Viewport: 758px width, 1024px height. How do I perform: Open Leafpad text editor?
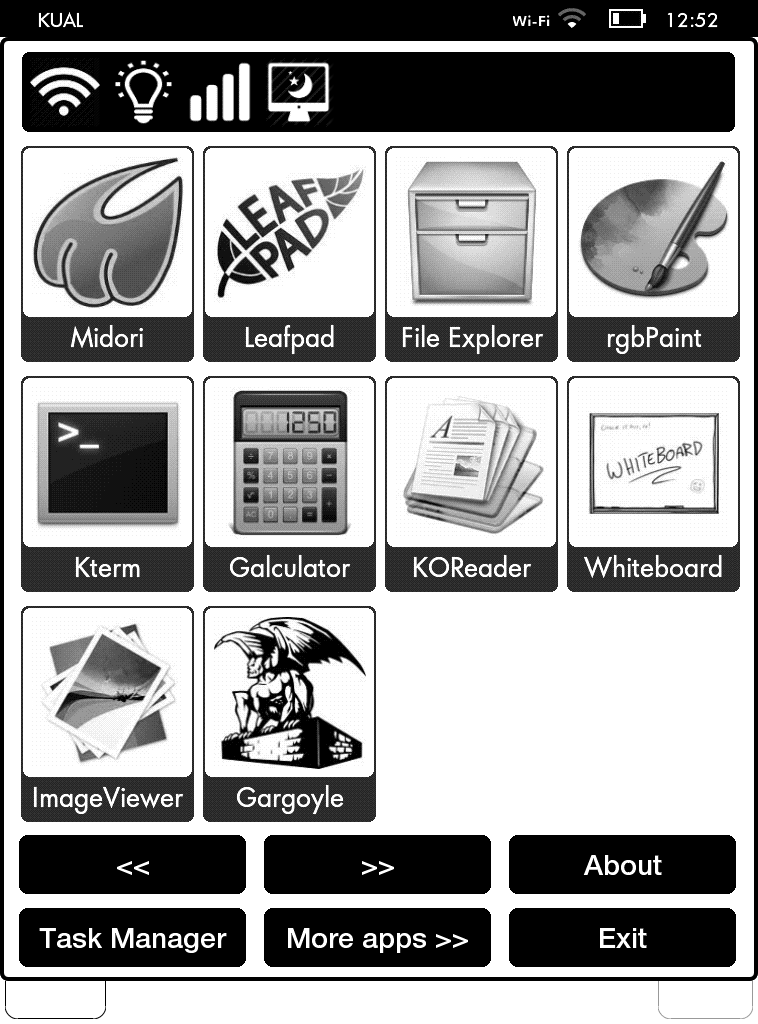[x=289, y=253]
